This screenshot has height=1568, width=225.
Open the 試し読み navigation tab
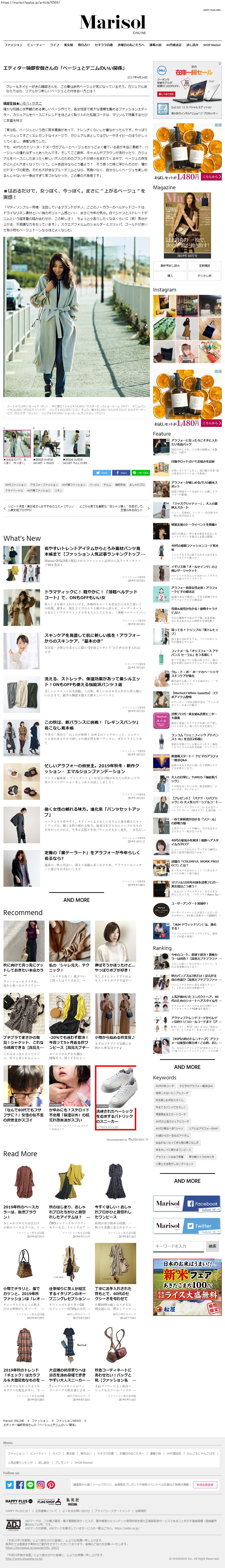click(x=192, y=44)
